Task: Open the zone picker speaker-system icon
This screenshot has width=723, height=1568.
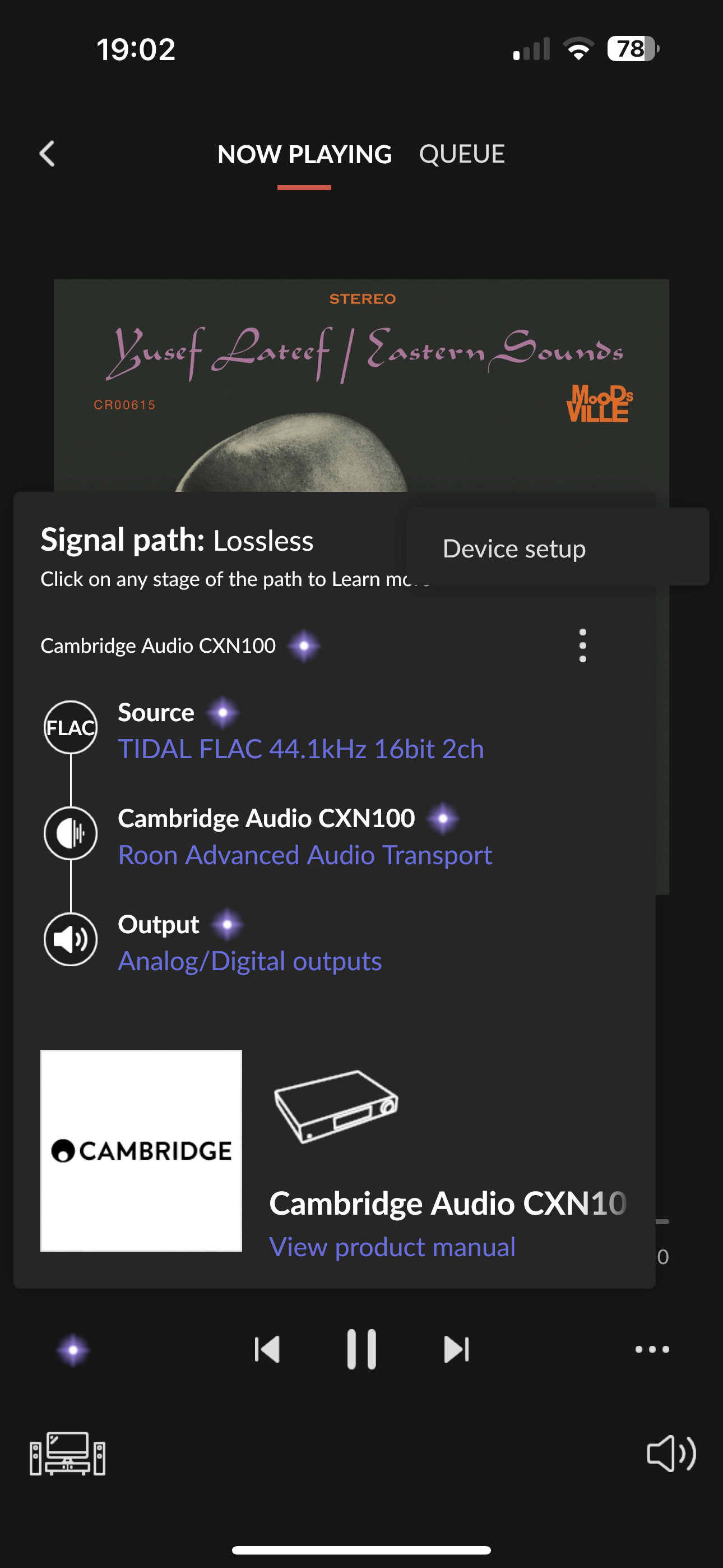Action: [x=68, y=1453]
